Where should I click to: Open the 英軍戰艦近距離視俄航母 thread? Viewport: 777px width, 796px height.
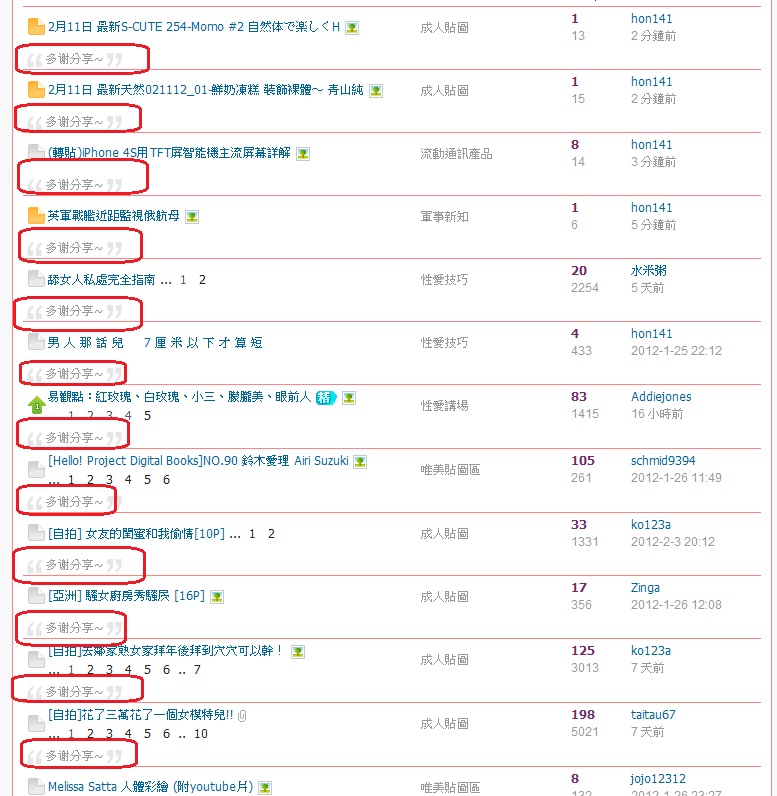pos(113,216)
